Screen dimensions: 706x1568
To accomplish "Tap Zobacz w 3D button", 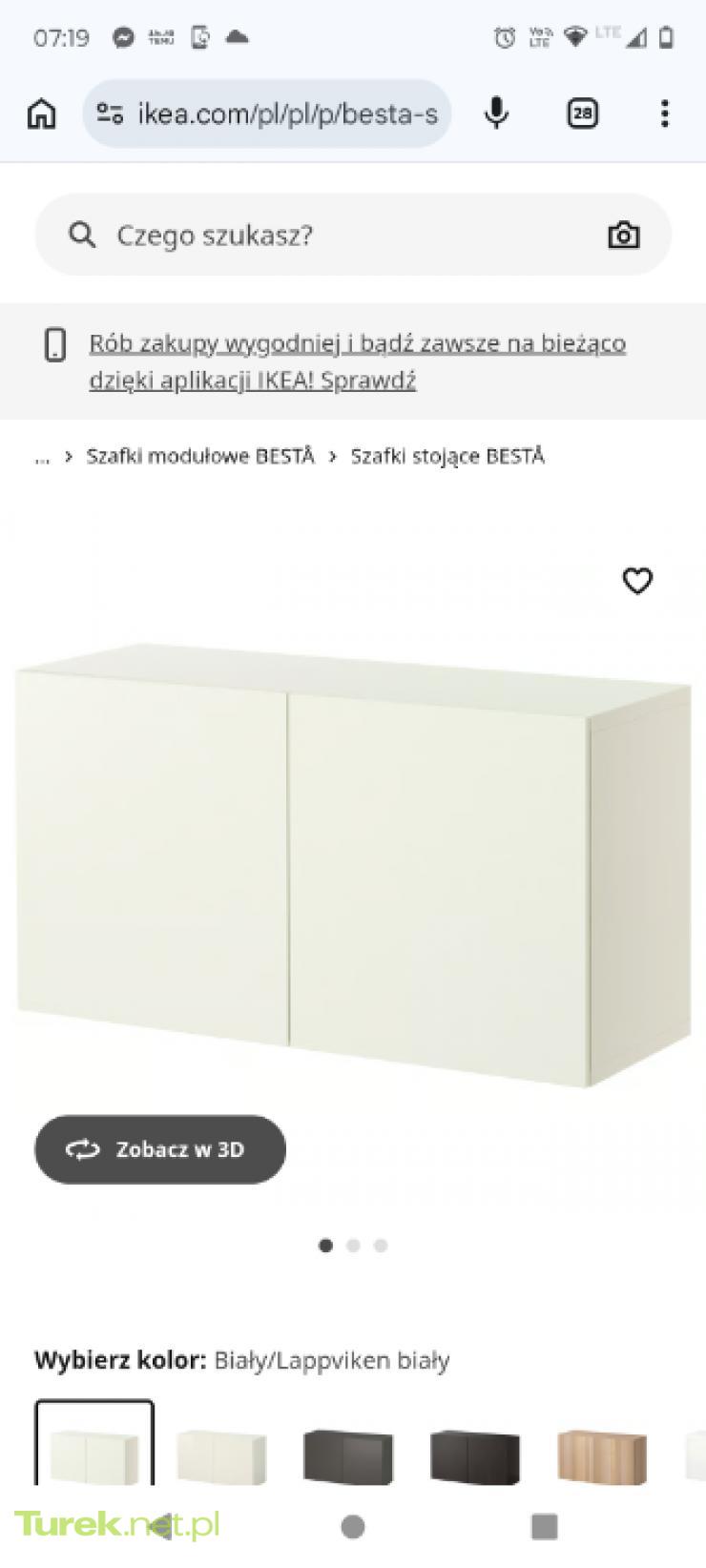I will click(x=160, y=1149).
